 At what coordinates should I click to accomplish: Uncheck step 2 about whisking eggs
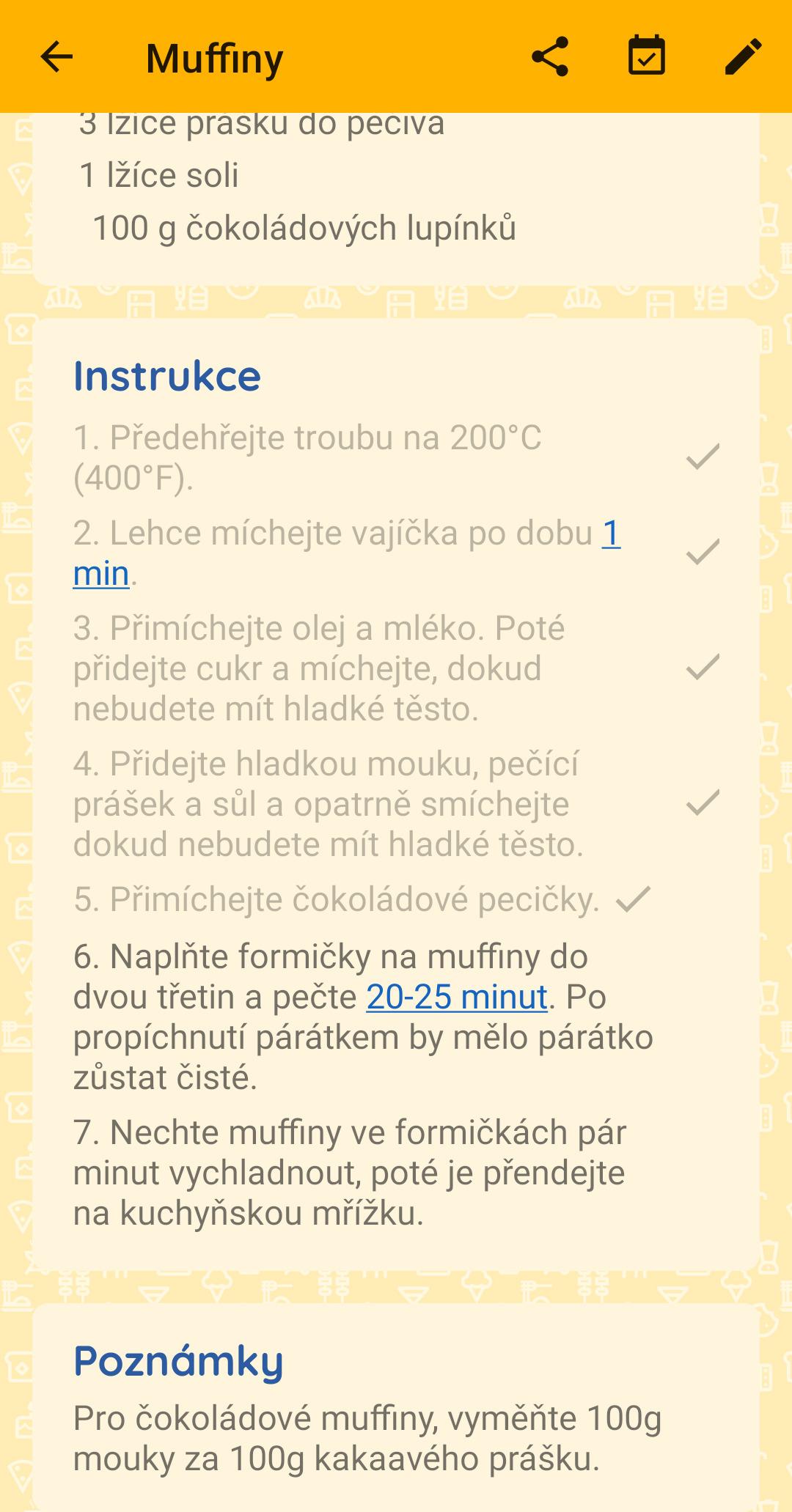click(703, 553)
